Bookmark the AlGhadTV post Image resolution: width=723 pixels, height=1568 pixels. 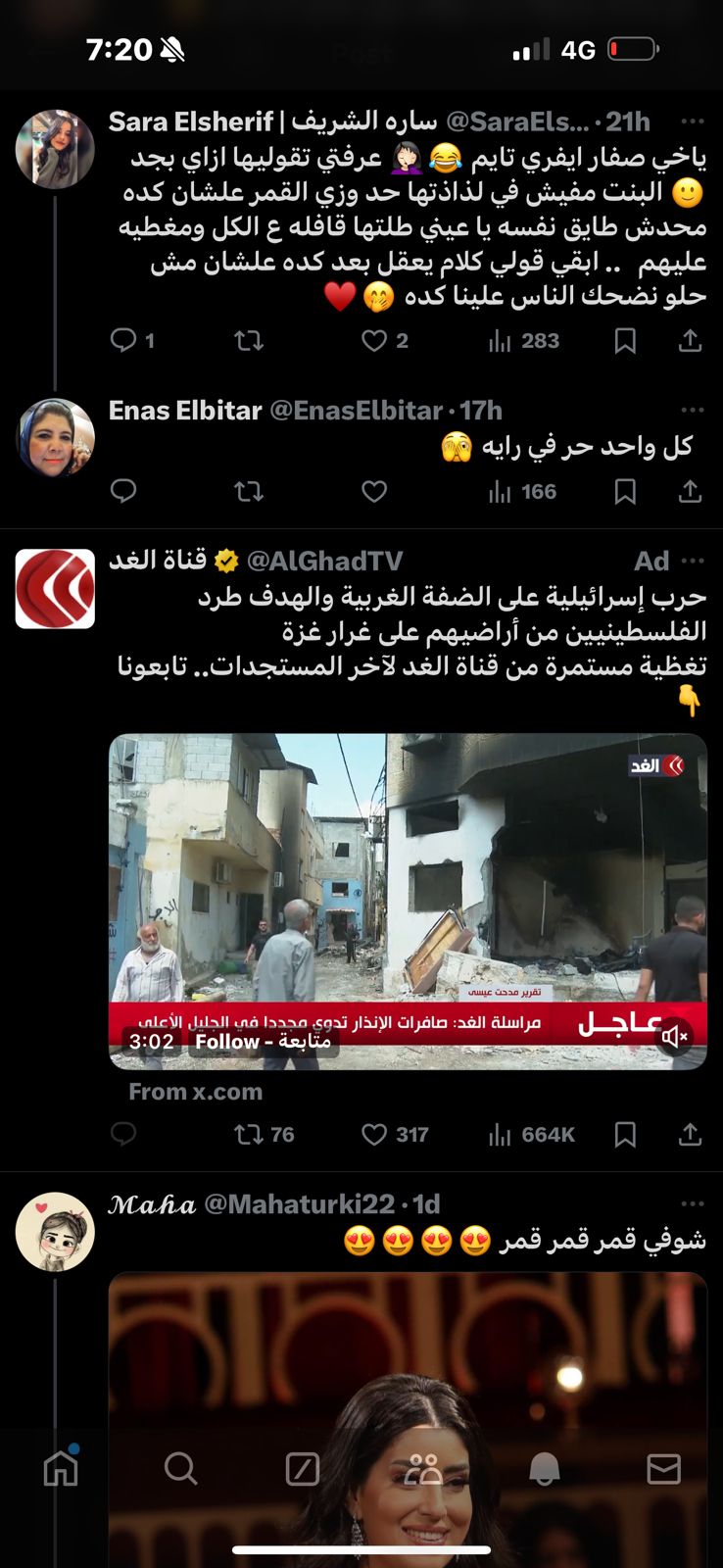[x=625, y=1135]
